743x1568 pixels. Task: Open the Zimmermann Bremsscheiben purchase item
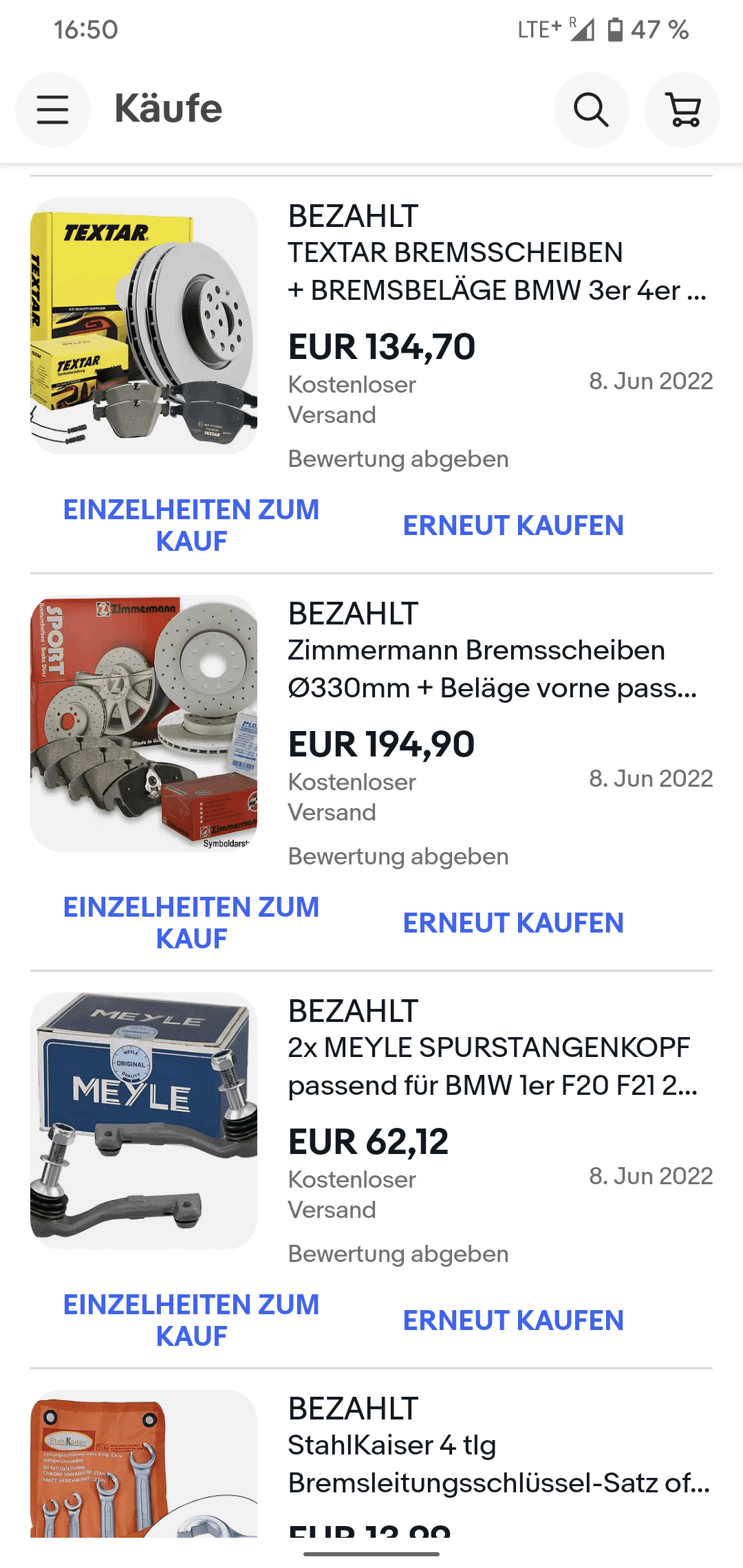371,723
